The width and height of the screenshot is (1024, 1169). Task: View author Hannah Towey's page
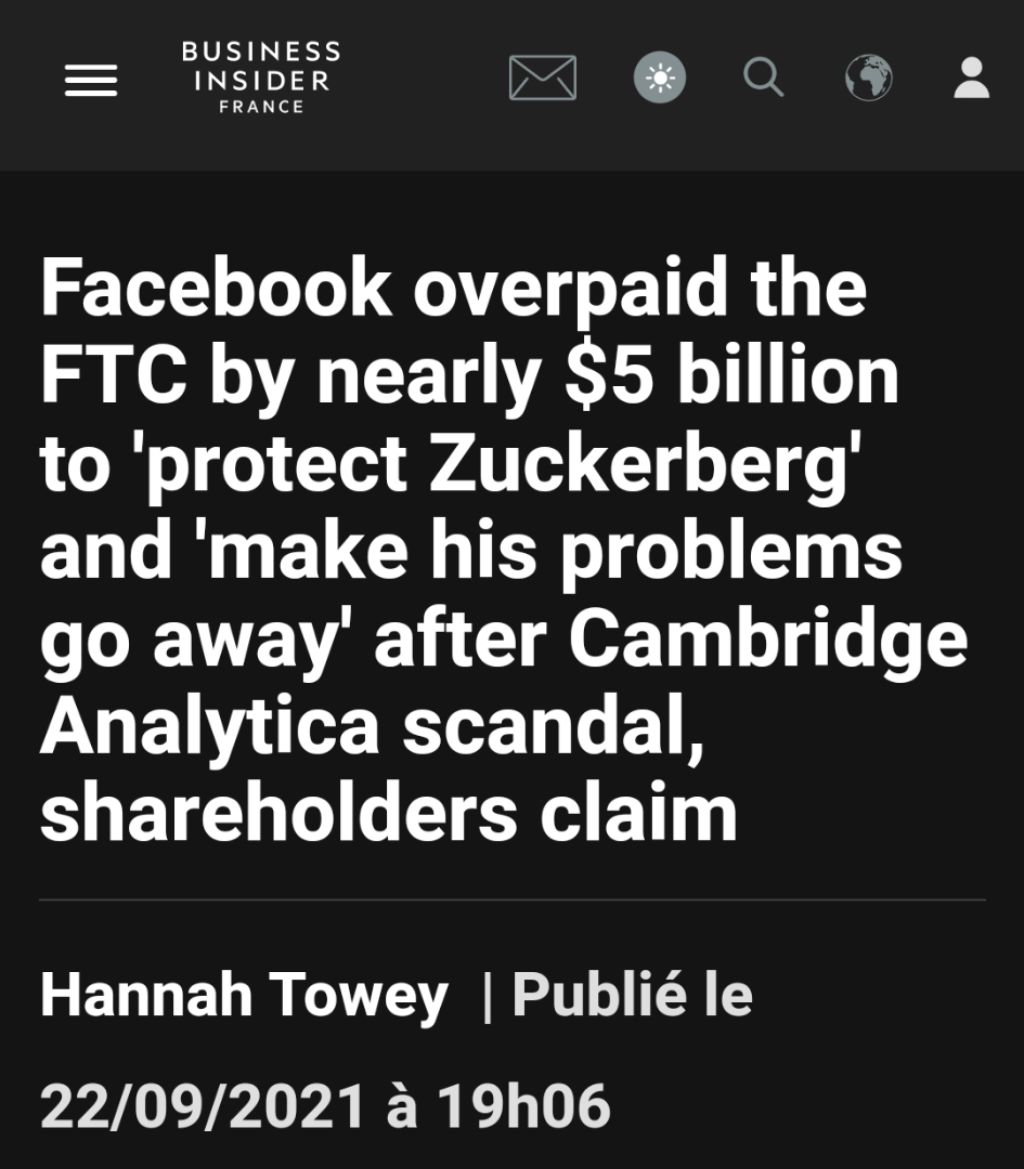click(x=244, y=995)
